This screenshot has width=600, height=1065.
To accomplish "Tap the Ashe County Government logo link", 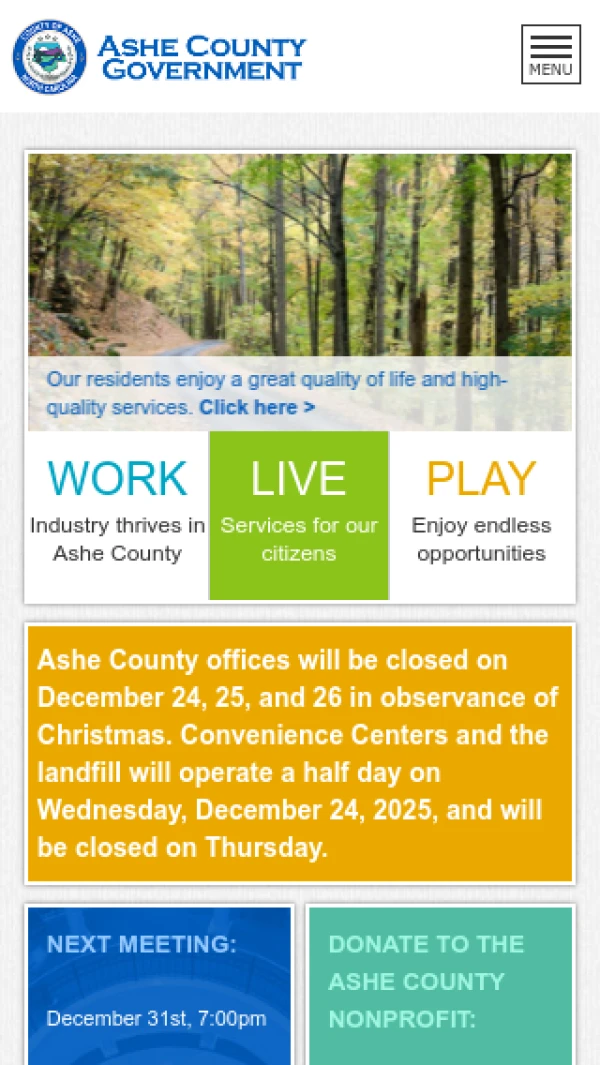I will [160, 57].
